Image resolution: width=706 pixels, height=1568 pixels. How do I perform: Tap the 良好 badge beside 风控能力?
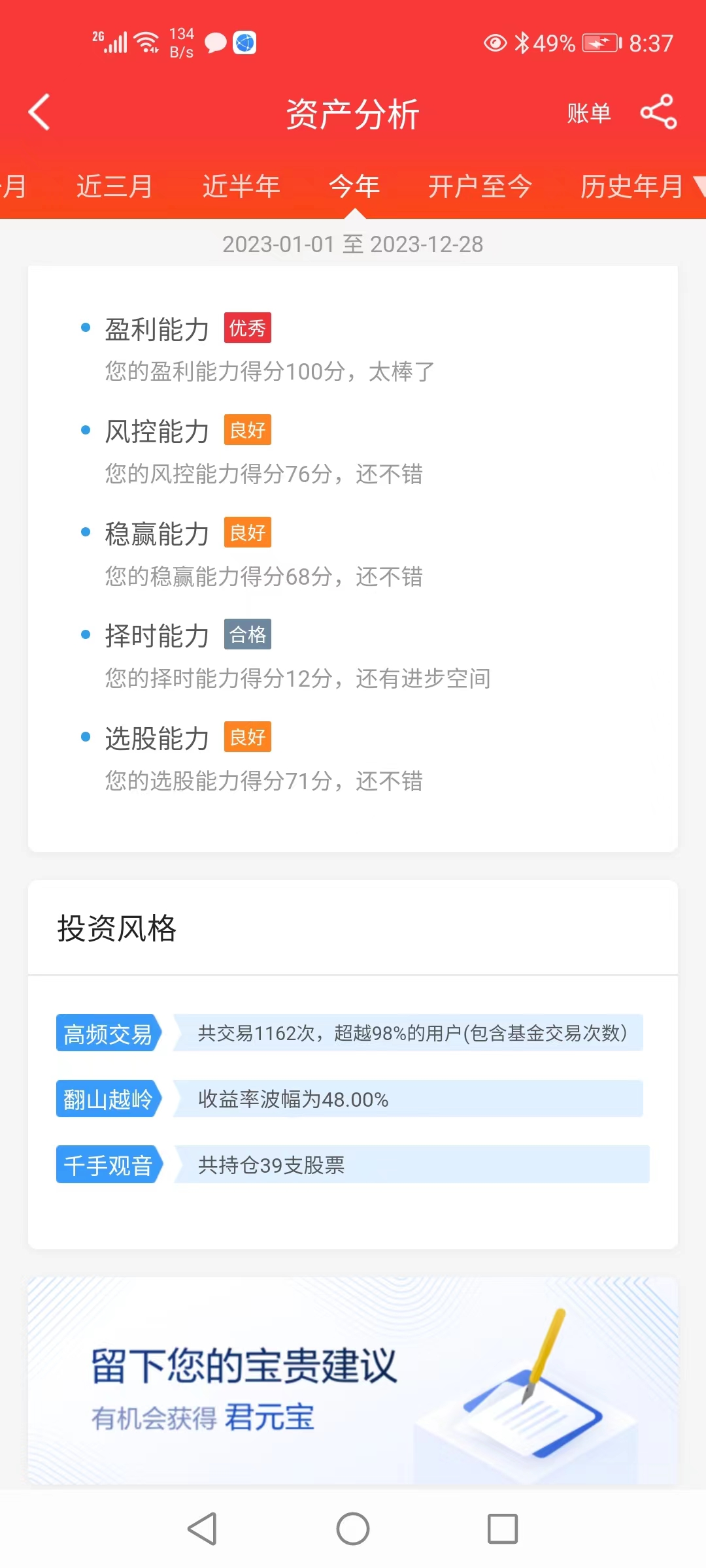coord(247,430)
